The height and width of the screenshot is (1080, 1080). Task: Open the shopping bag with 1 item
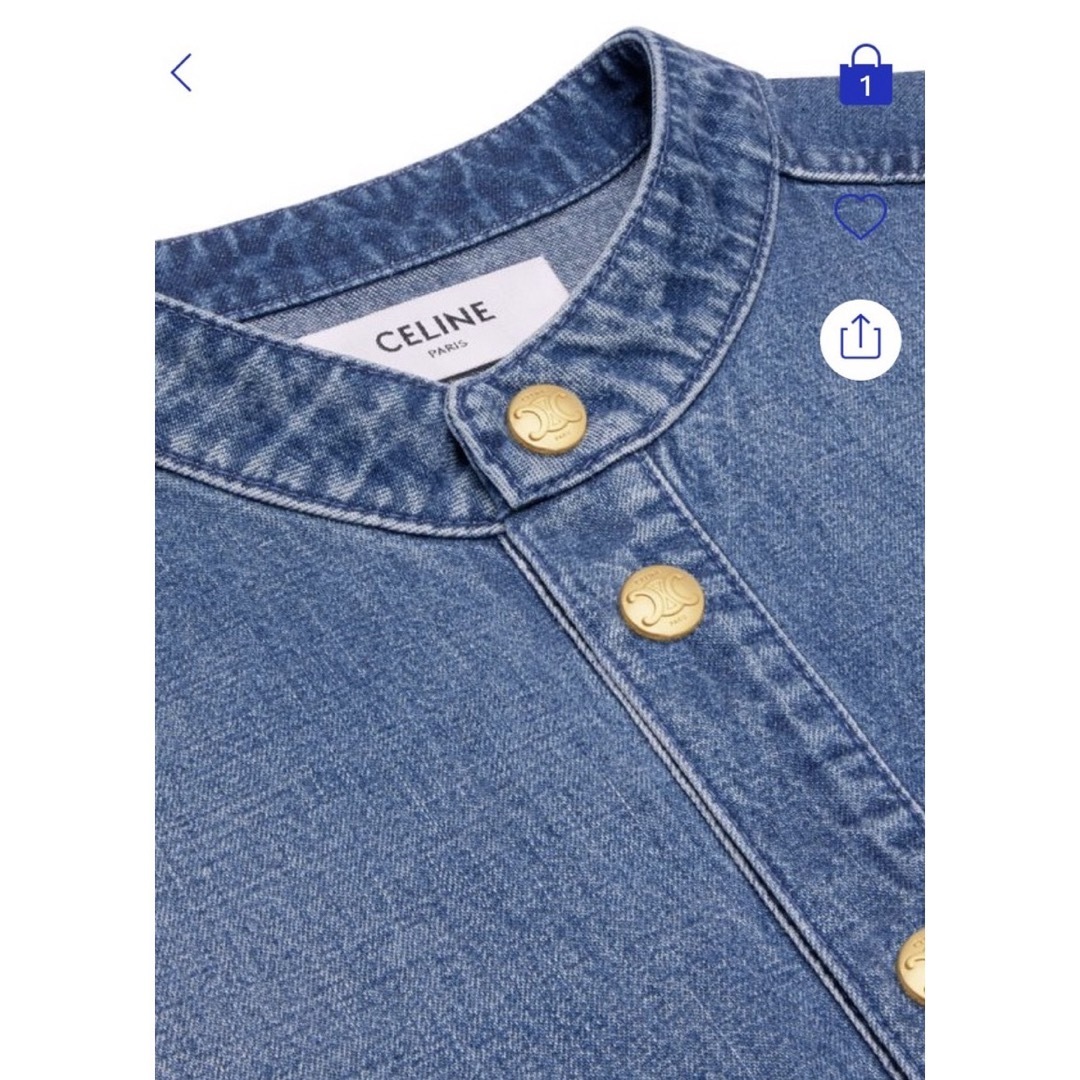pos(865,77)
